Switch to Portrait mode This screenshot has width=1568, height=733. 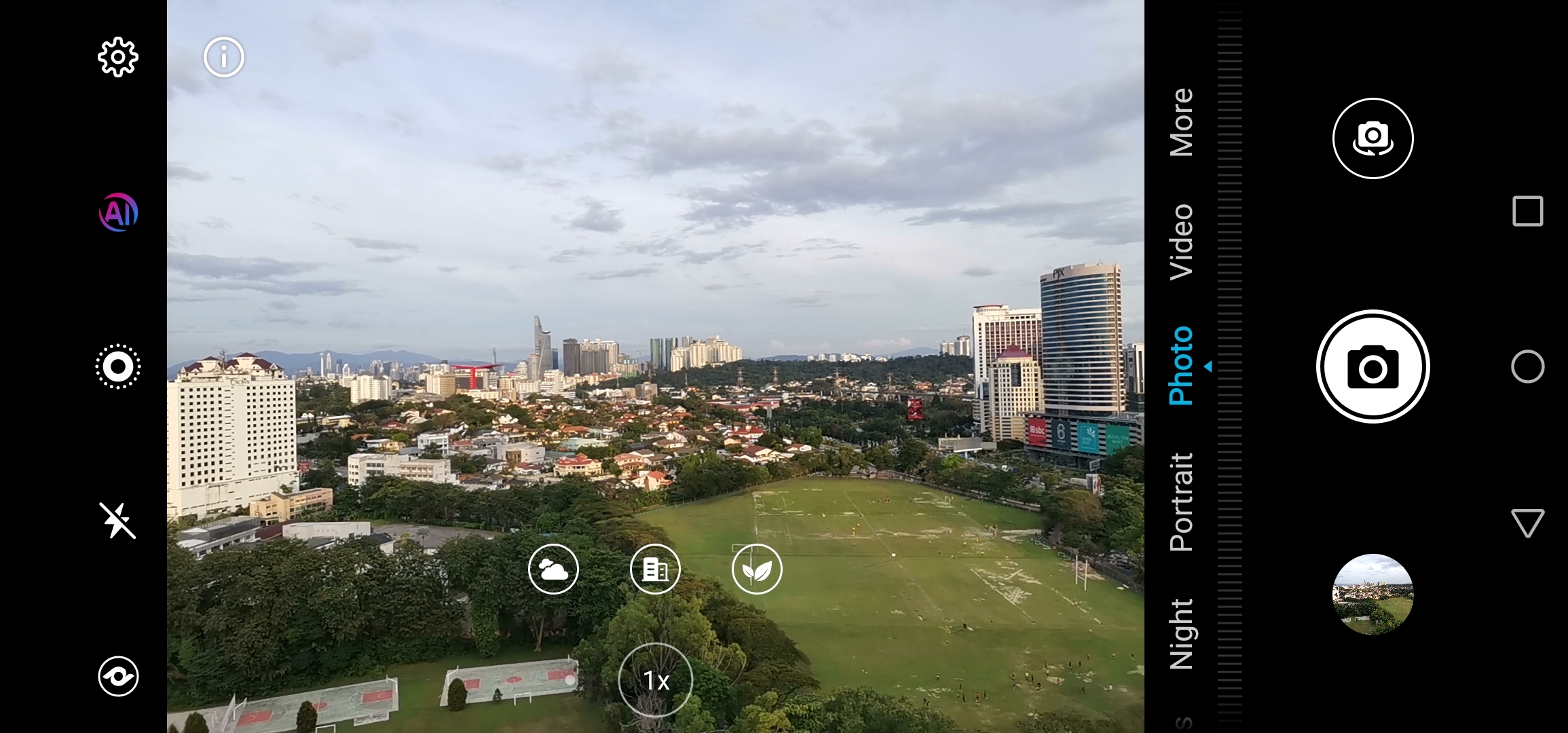point(1182,502)
